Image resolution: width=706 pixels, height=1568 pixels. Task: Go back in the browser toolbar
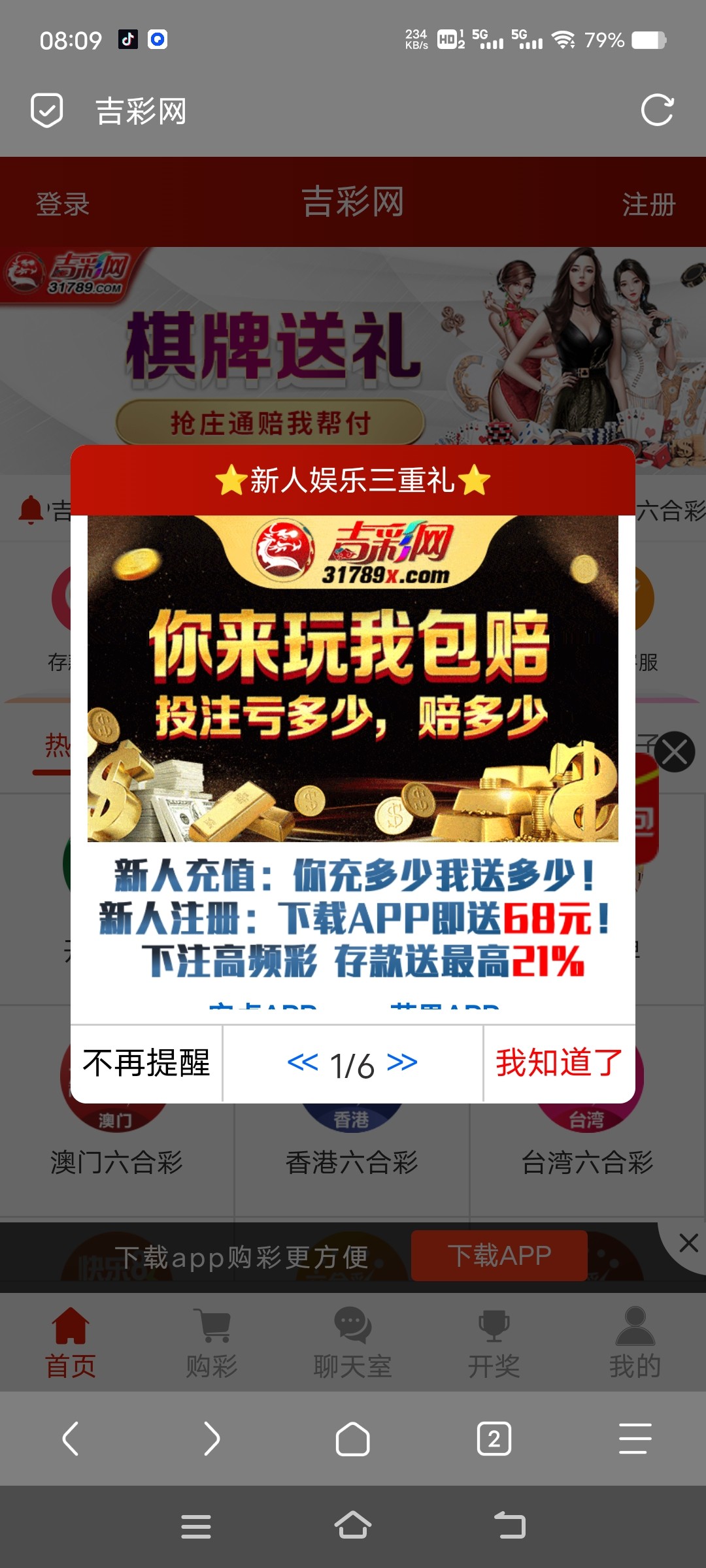[x=71, y=1439]
